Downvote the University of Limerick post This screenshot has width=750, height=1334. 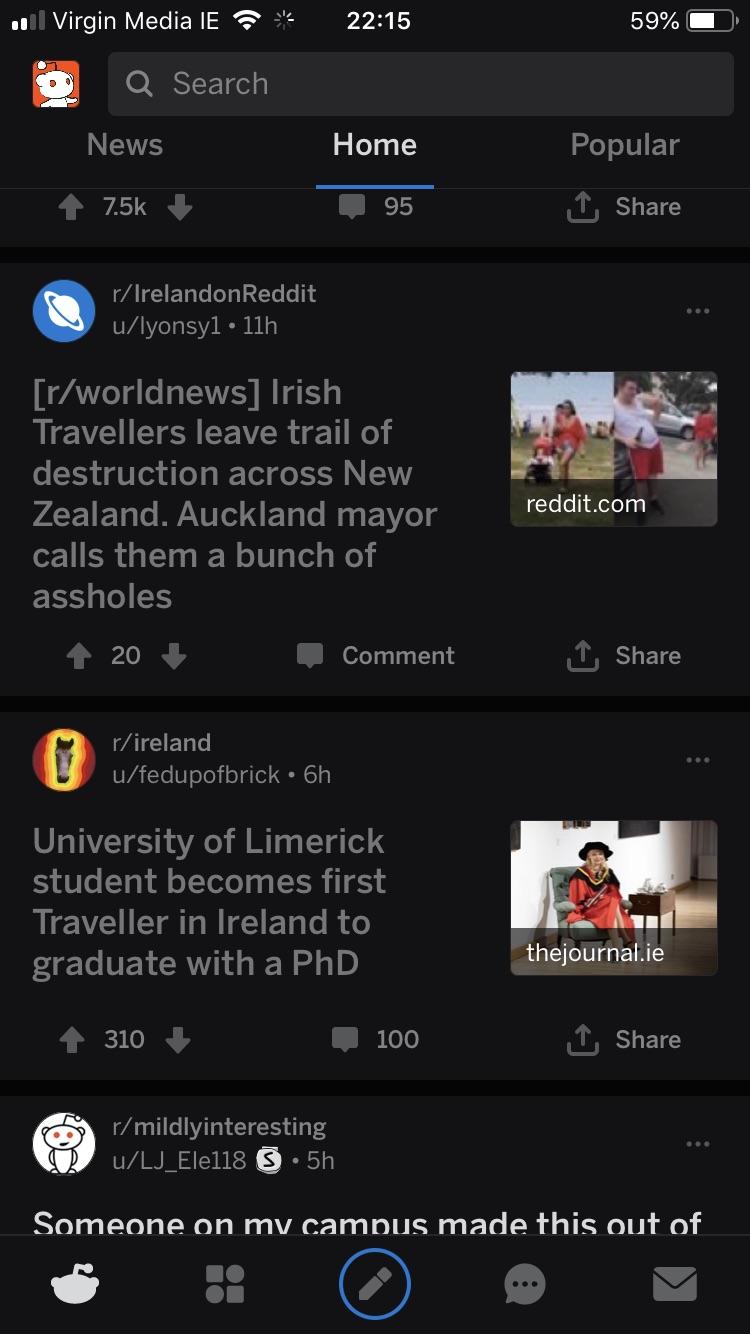point(178,1039)
